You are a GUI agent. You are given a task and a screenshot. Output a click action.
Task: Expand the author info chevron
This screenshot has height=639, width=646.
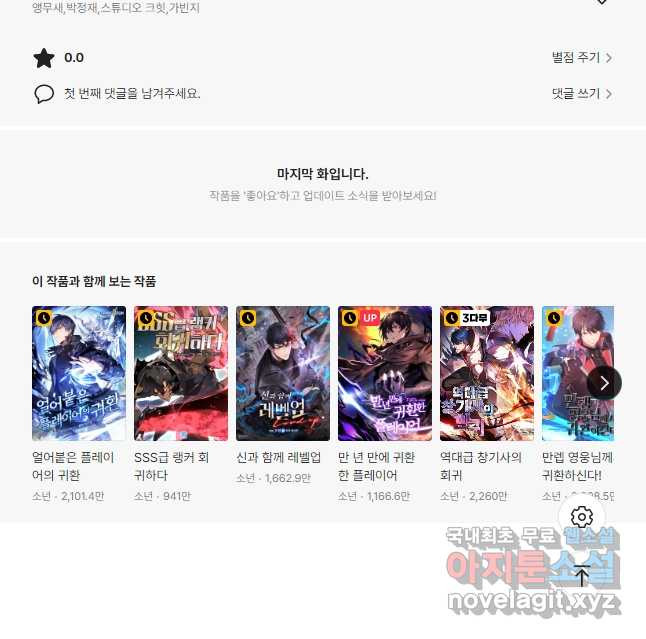point(601,3)
